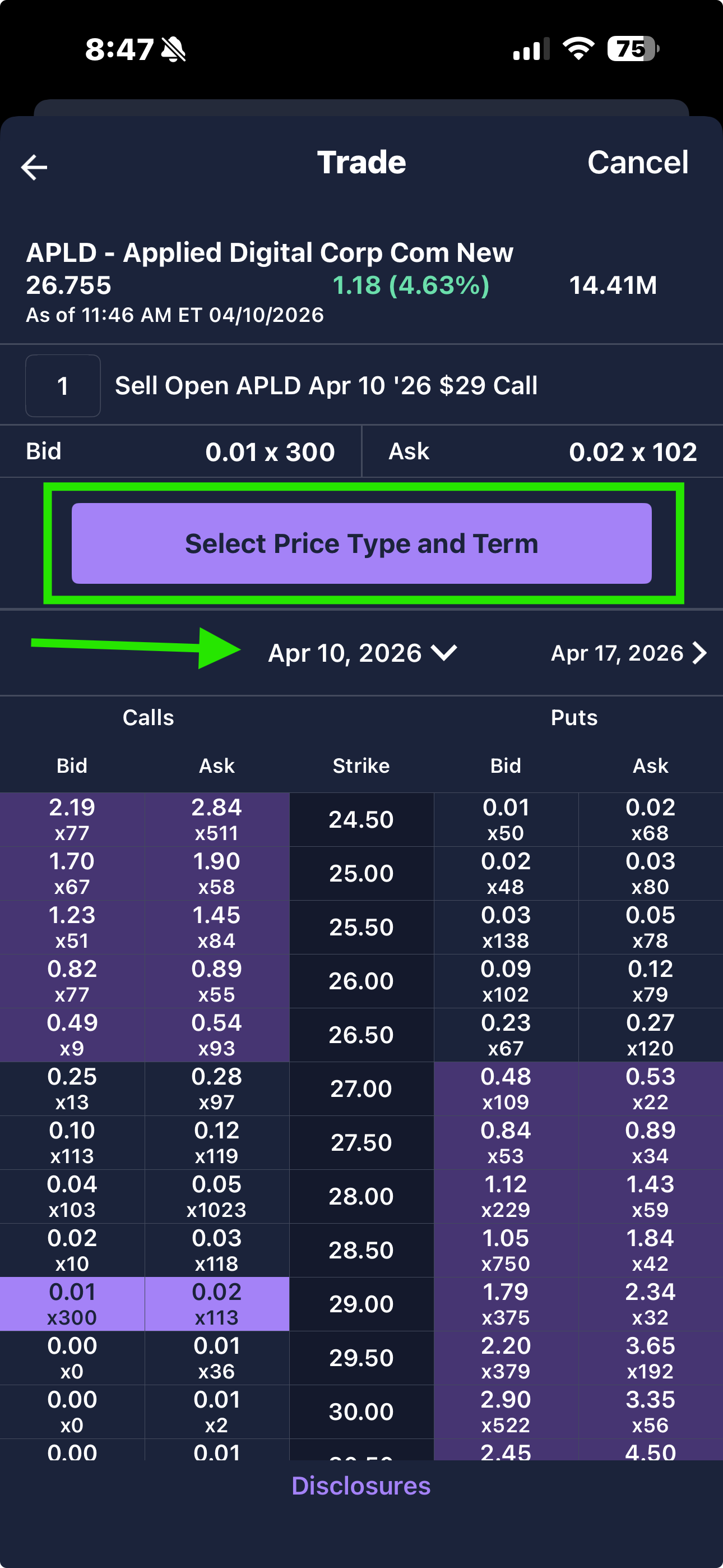The image size is (723, 1568).
Task: Switch to the Puts column header
Action: tap(573, 717)
